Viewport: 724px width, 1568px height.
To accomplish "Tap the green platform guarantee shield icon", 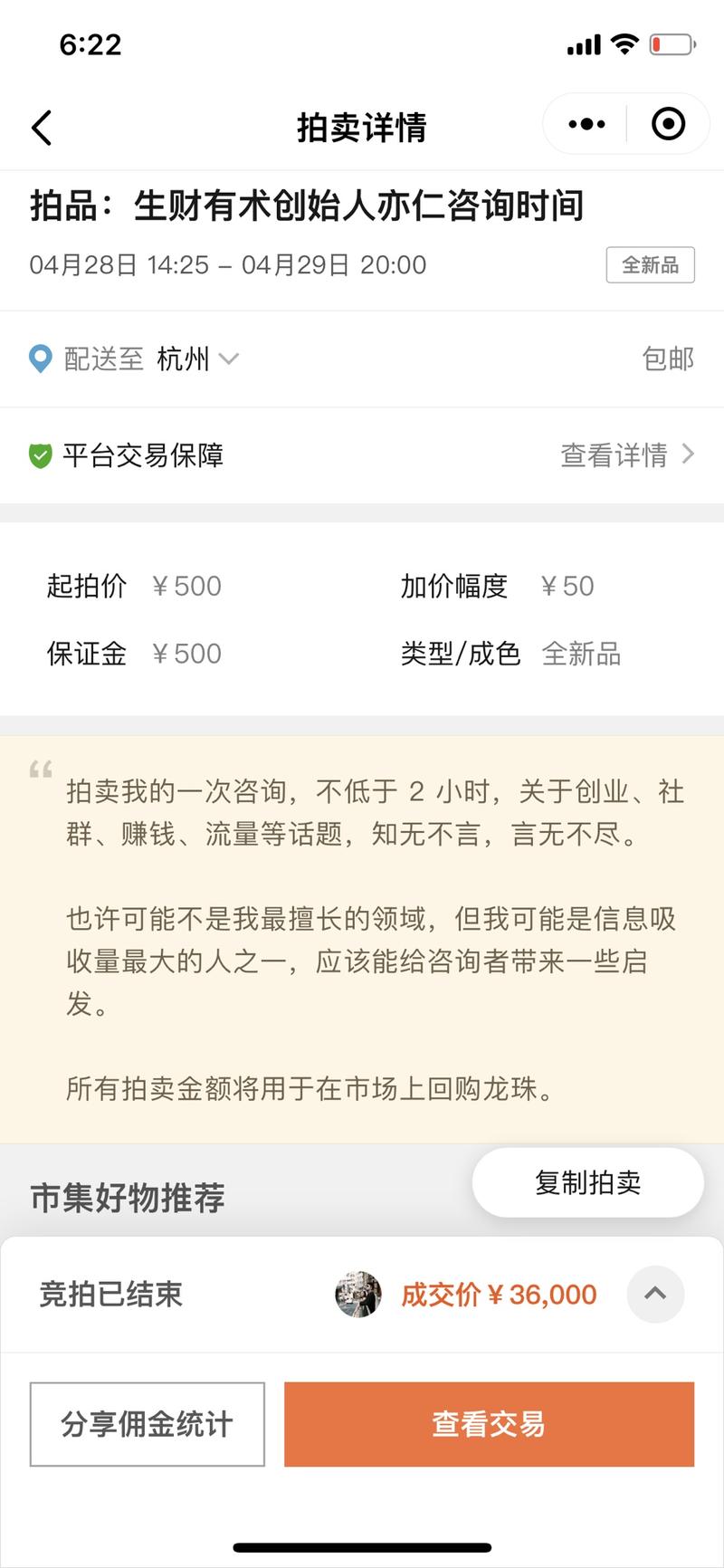I will point(39,454).
